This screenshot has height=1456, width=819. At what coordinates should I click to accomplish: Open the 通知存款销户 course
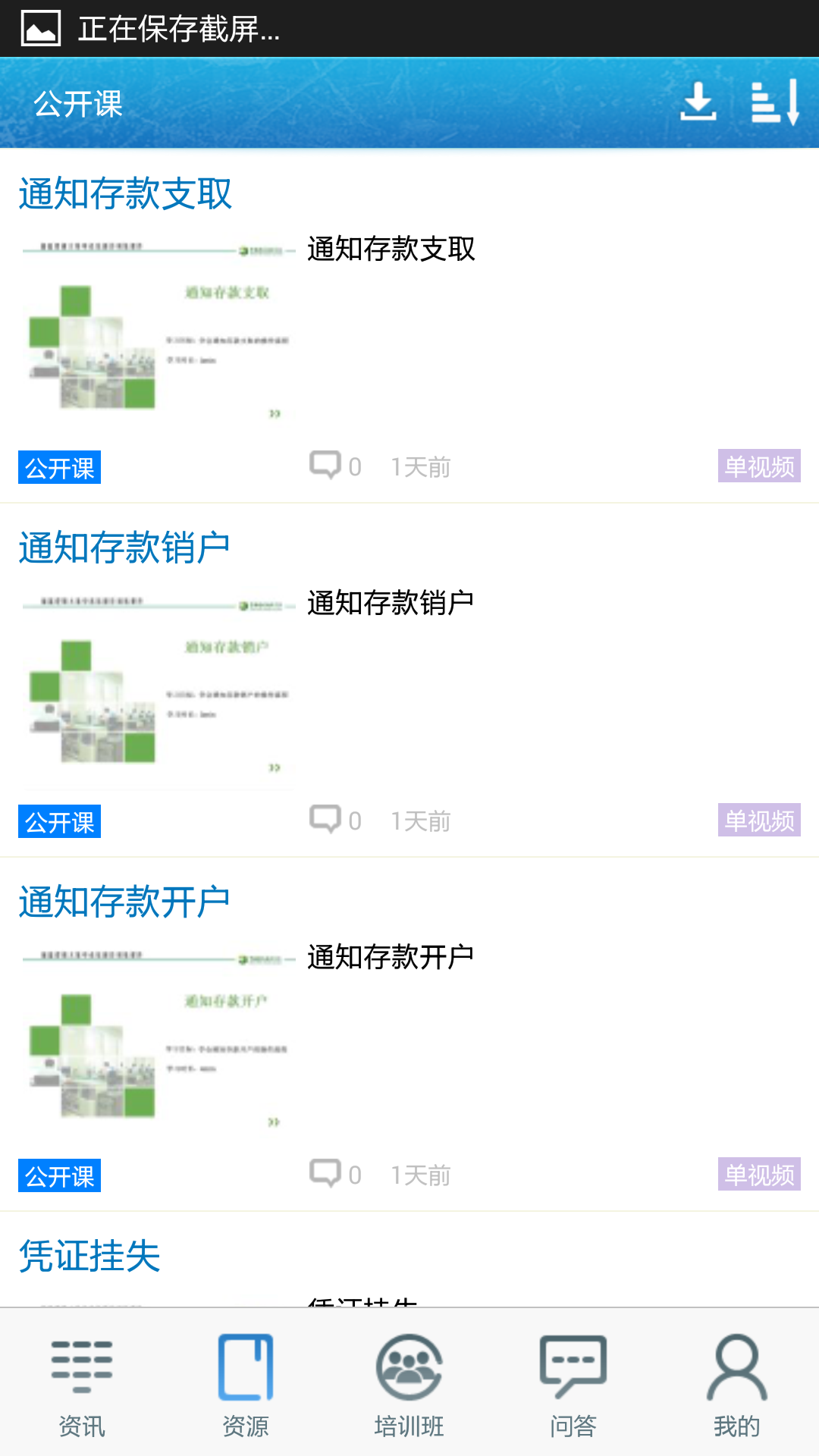click(124, 548)
